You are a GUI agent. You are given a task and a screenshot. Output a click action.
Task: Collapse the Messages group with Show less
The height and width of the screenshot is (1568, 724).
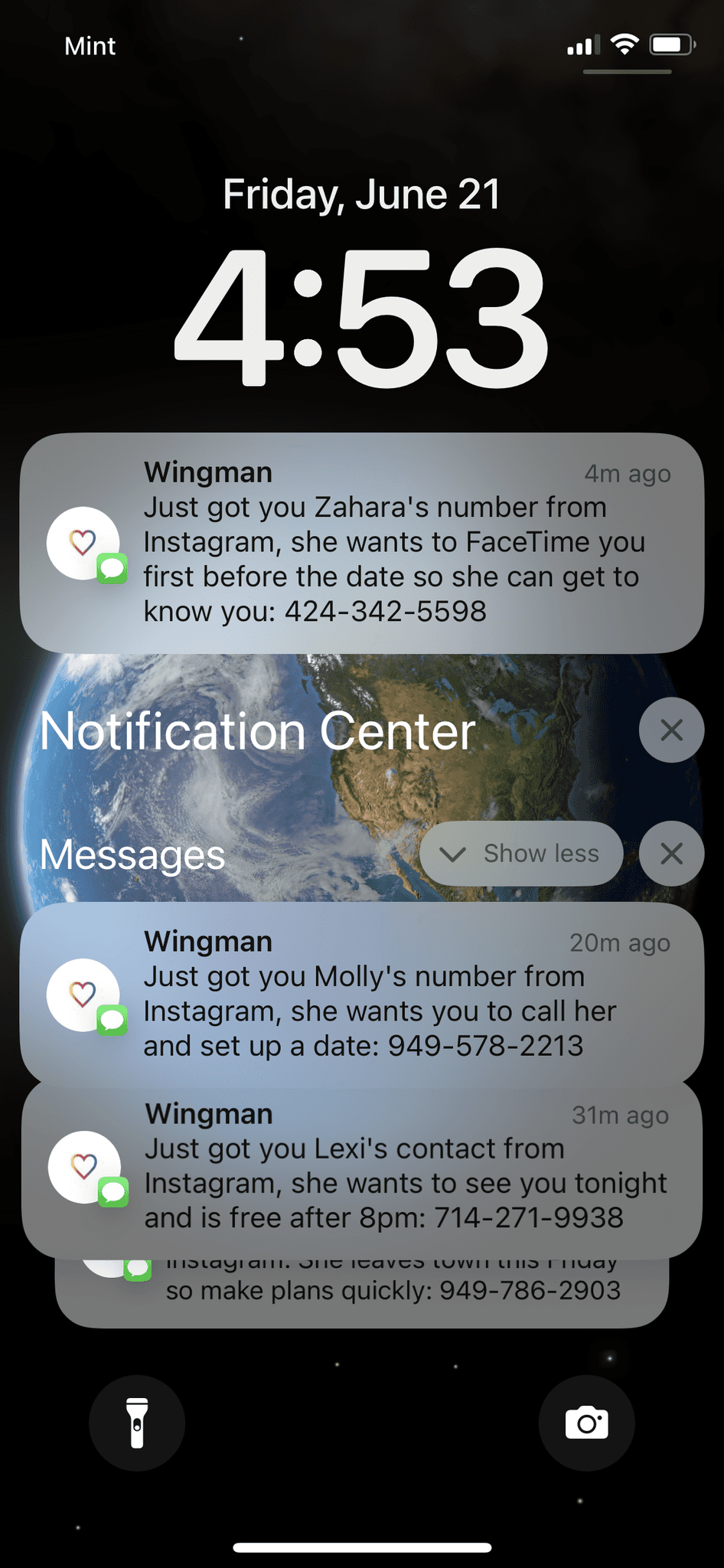(521, 853)
